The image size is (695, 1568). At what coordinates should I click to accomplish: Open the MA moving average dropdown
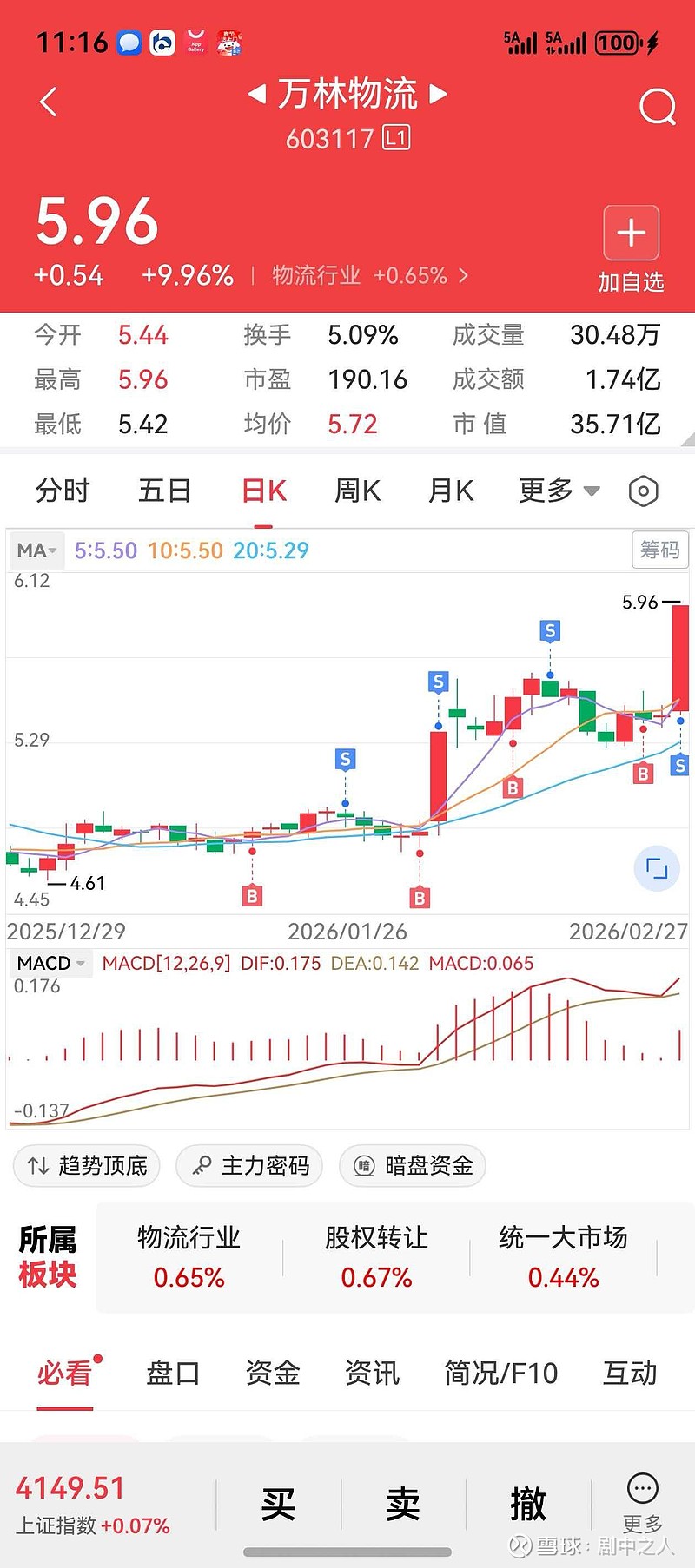[x=36, y=550]
